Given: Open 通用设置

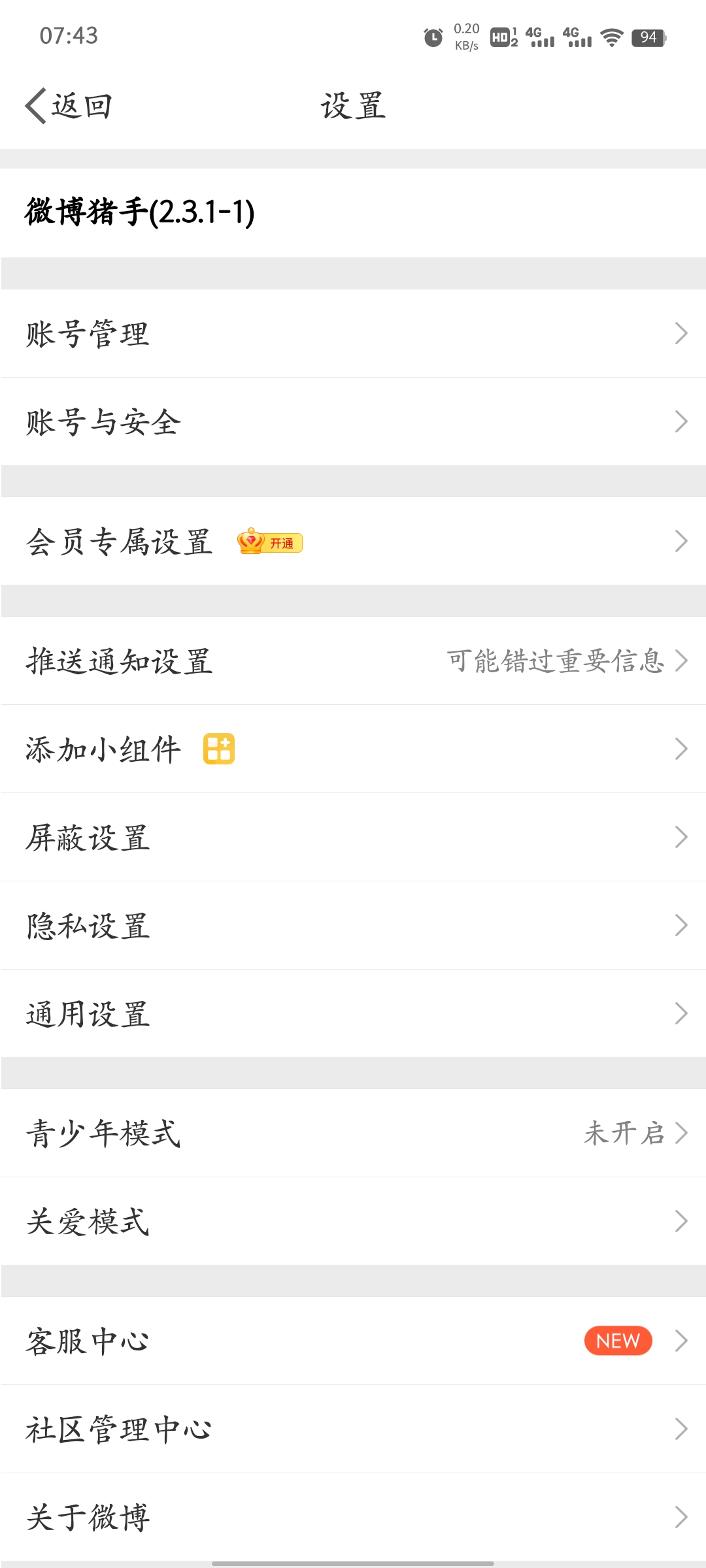Looking at the screenshot, I should pos(353,1013).
